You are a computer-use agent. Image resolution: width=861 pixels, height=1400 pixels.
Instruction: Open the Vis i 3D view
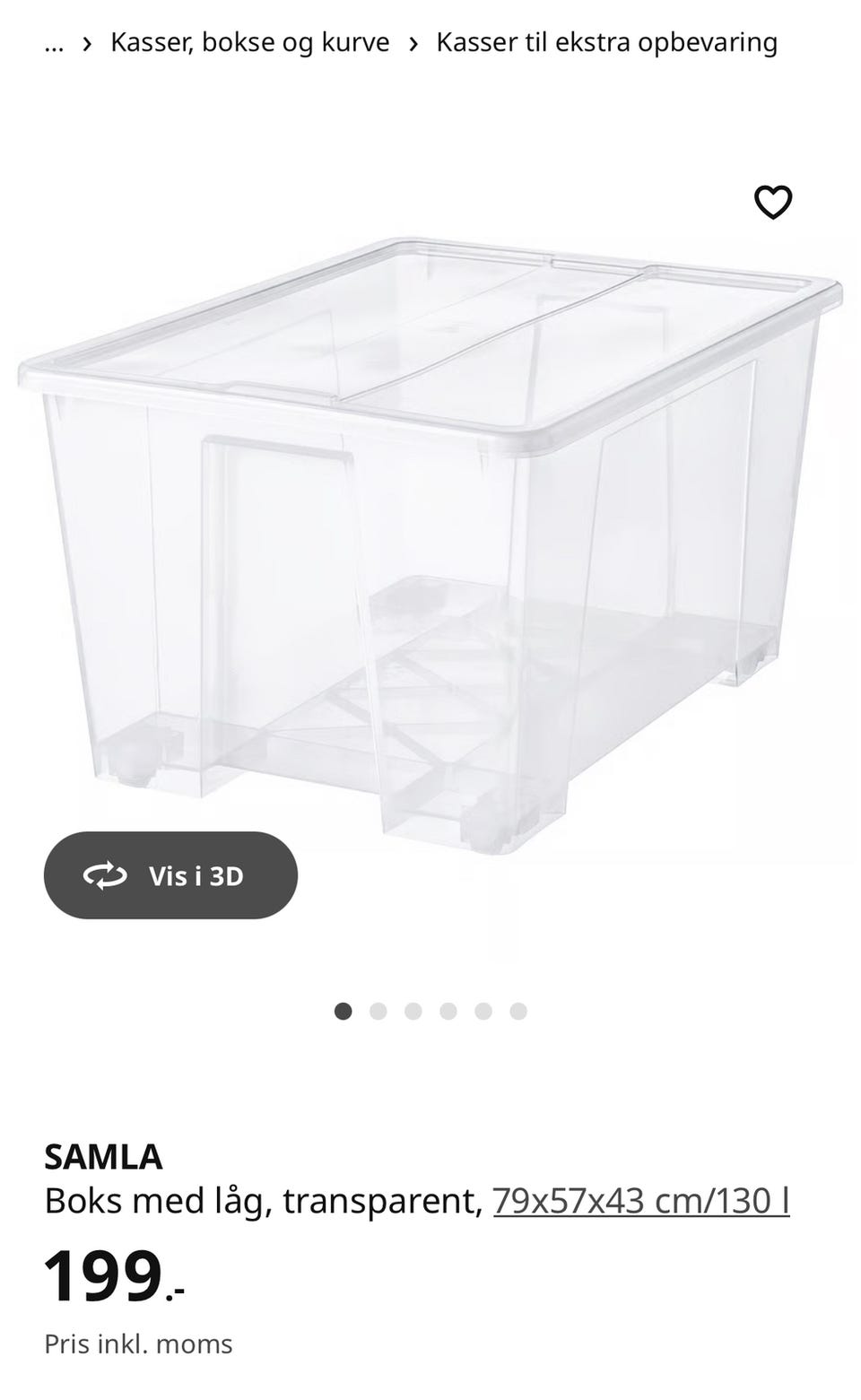pos(170,875)
